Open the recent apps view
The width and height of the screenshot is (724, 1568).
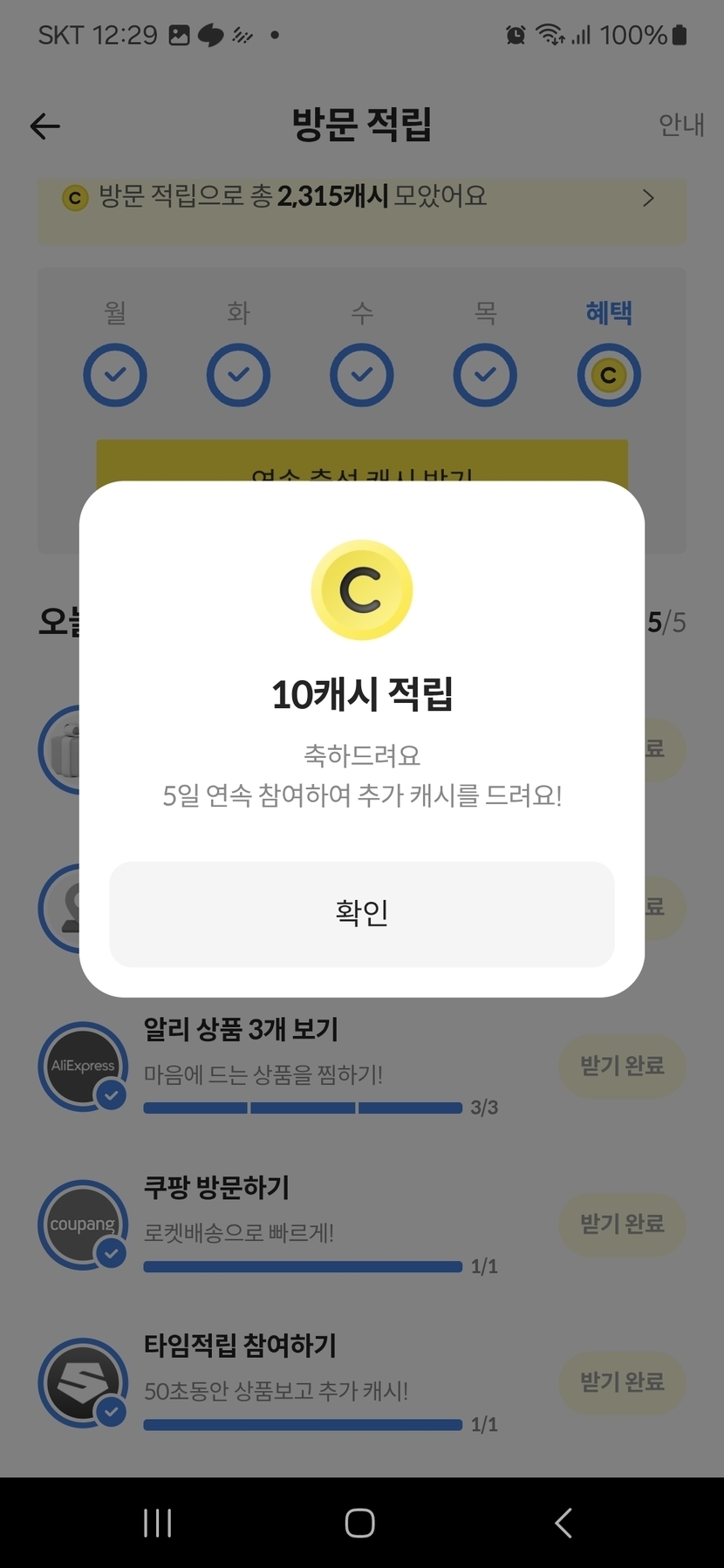click(x=157, y=1523)
